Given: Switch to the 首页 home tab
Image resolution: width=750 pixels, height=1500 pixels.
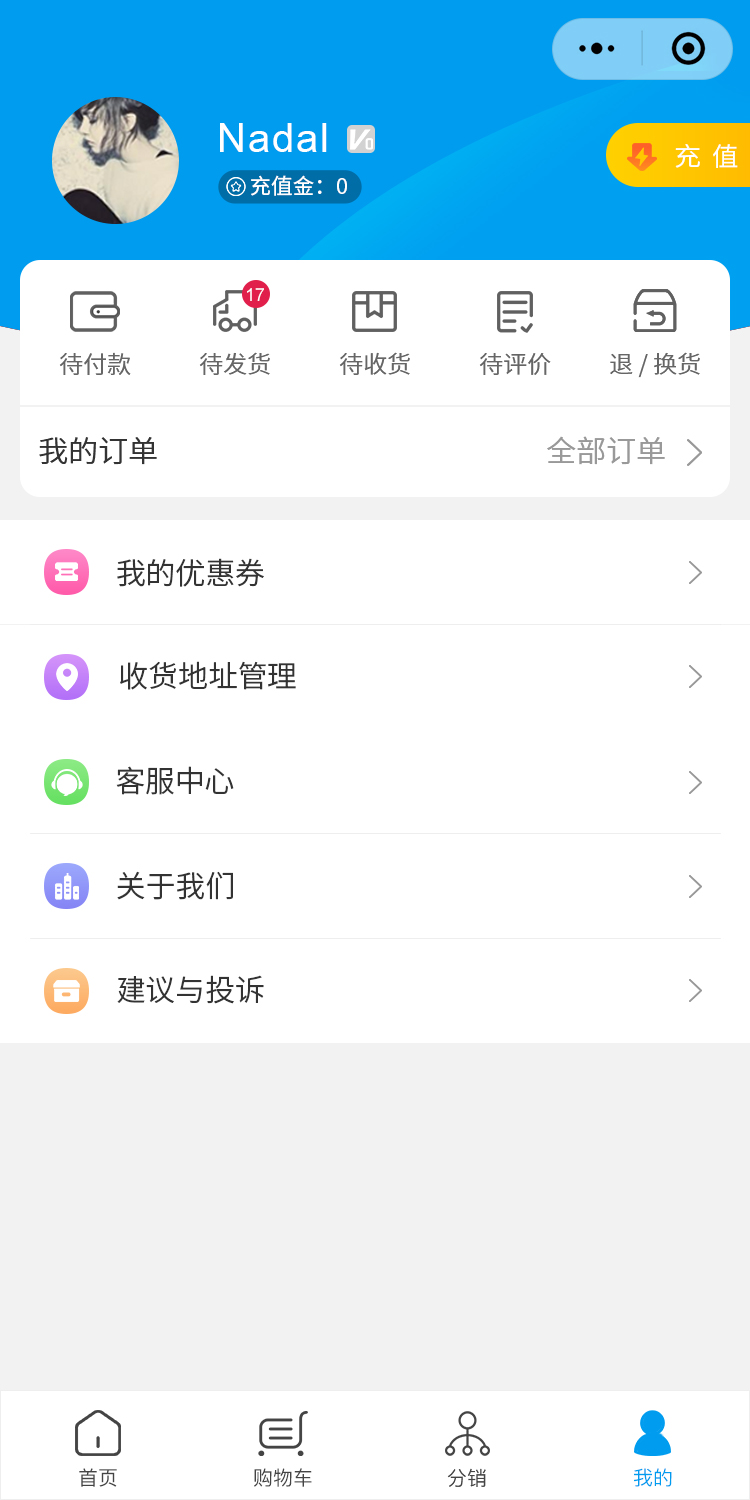Looking at the screenshot, I should click(x=98, y=1447).
